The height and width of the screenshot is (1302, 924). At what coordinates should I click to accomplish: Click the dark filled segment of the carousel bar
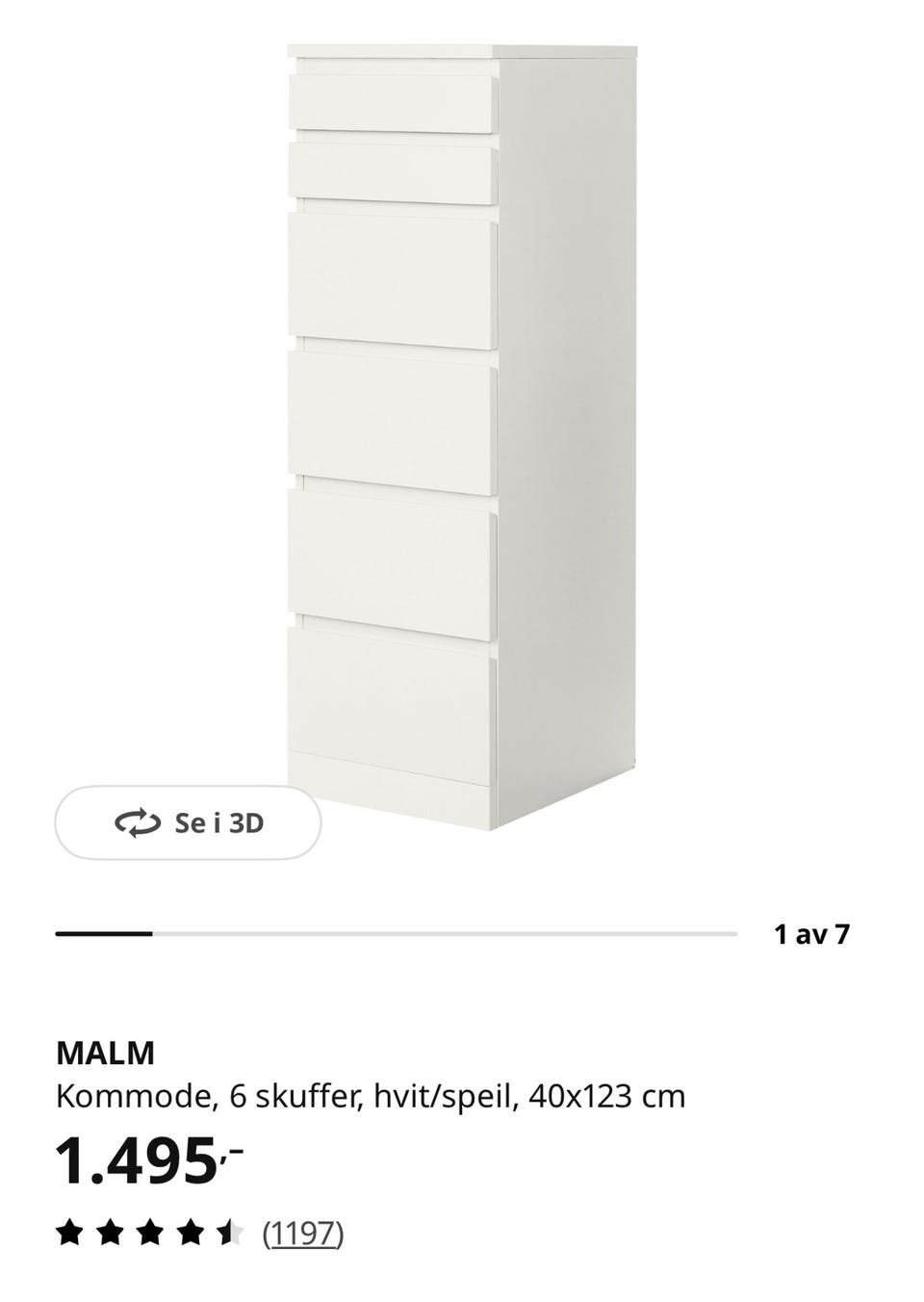(106, 931)
